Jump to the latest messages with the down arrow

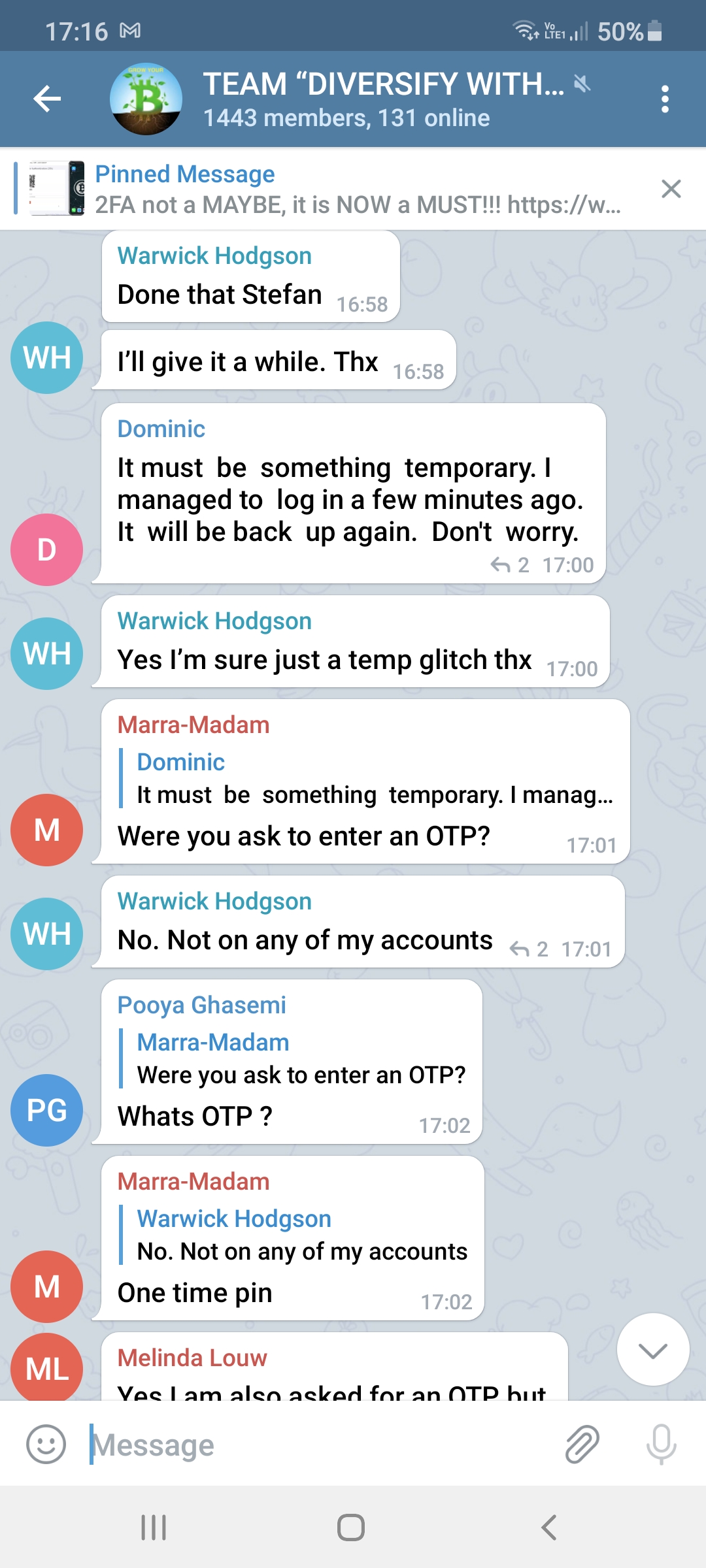653,1349
